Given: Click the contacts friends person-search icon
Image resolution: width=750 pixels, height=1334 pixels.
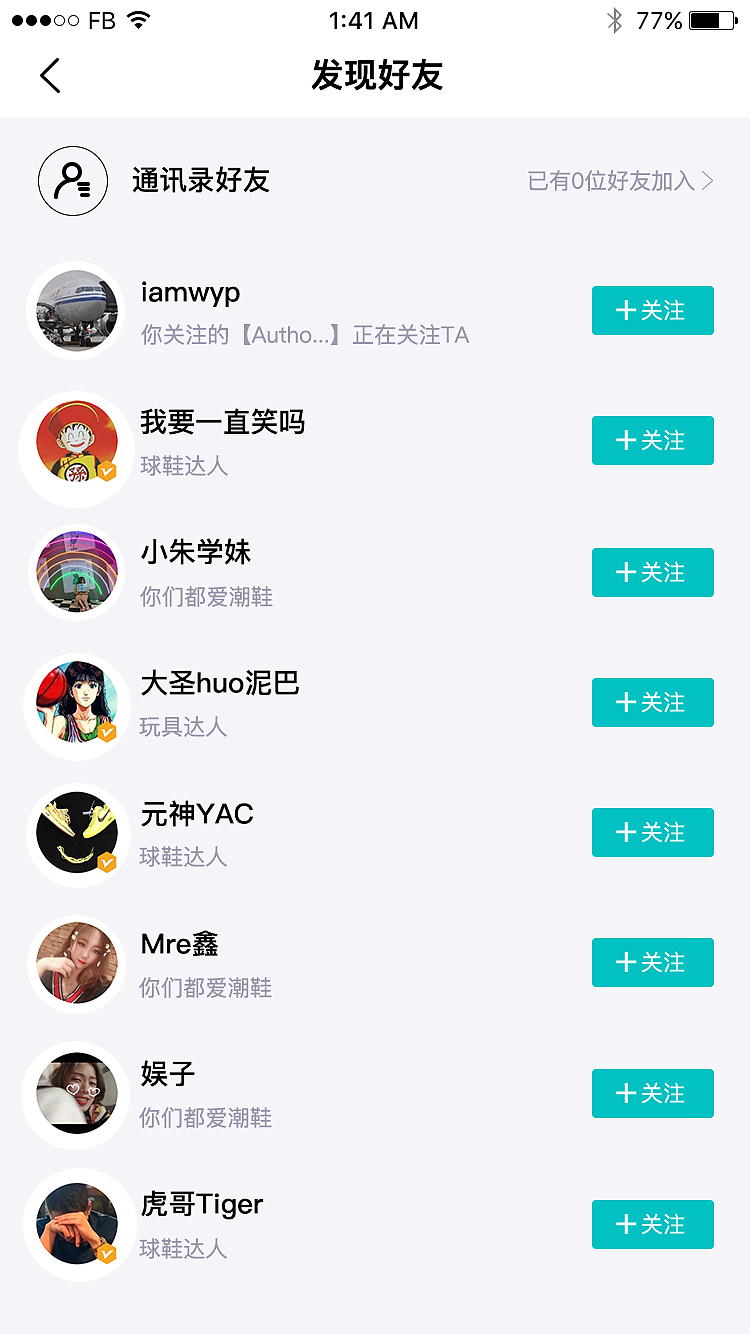Looking at the screenshot, I should click(72, 181).
